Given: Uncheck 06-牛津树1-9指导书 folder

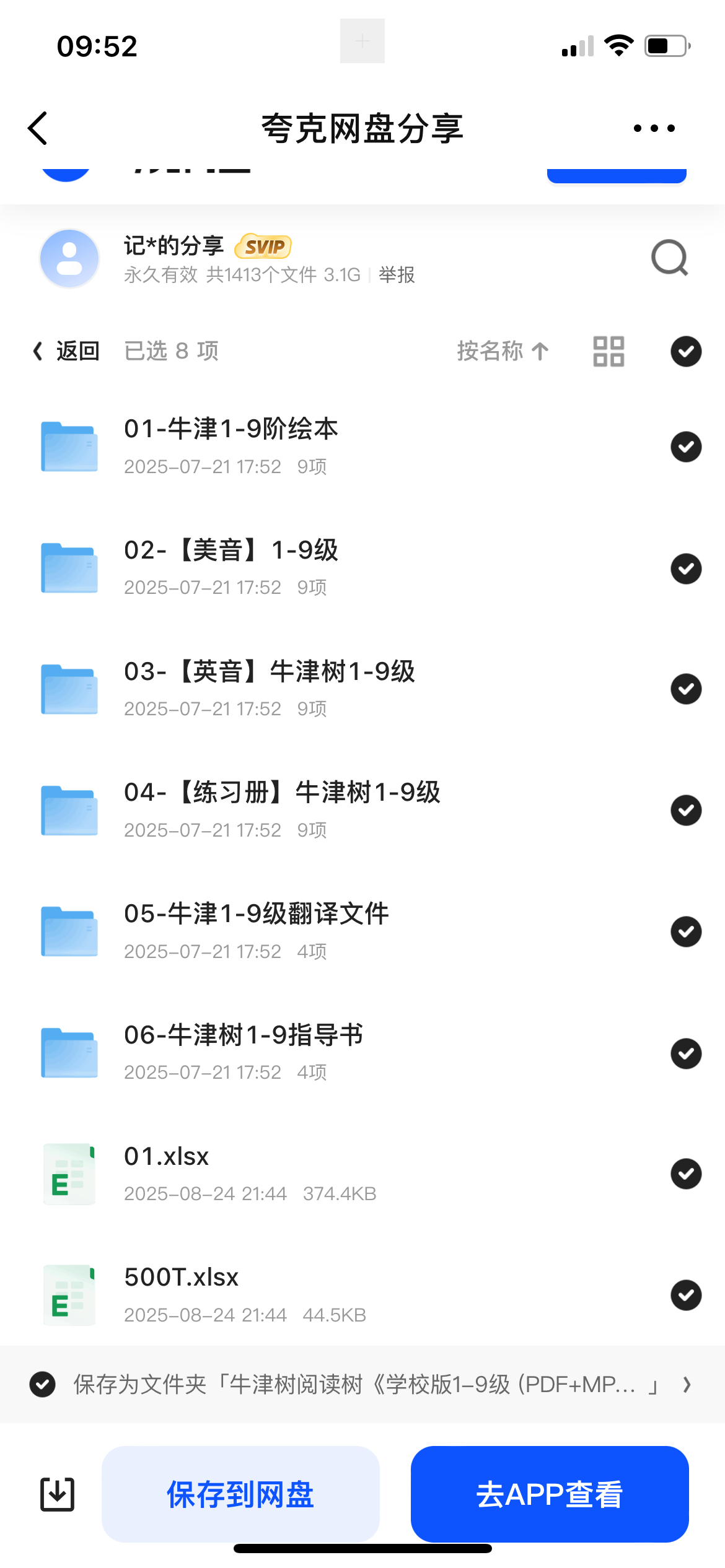Looking at the screenshot, I should [686, 1053].
